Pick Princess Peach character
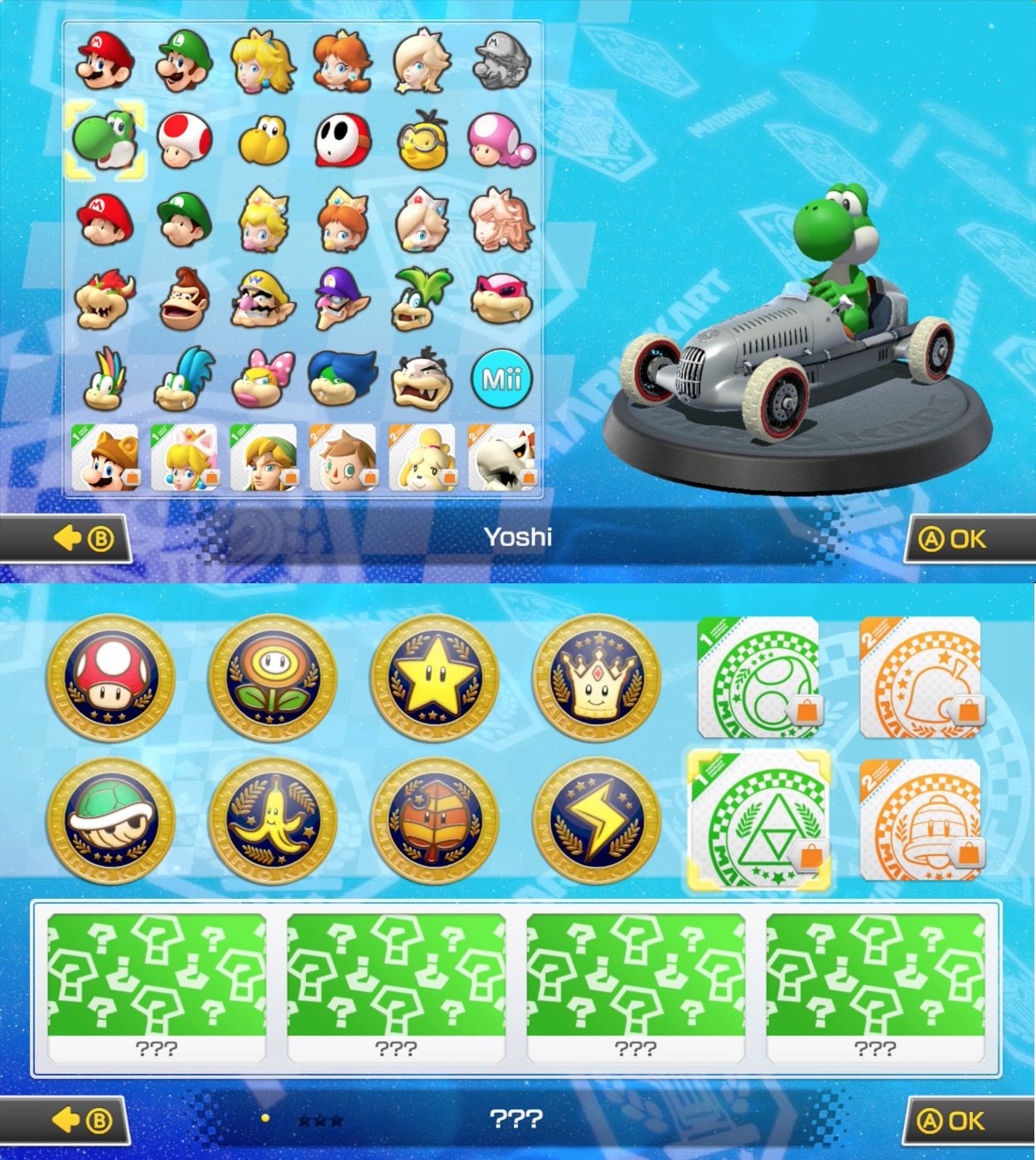This screenshot has height=1160, width=1036. point(263,60)
